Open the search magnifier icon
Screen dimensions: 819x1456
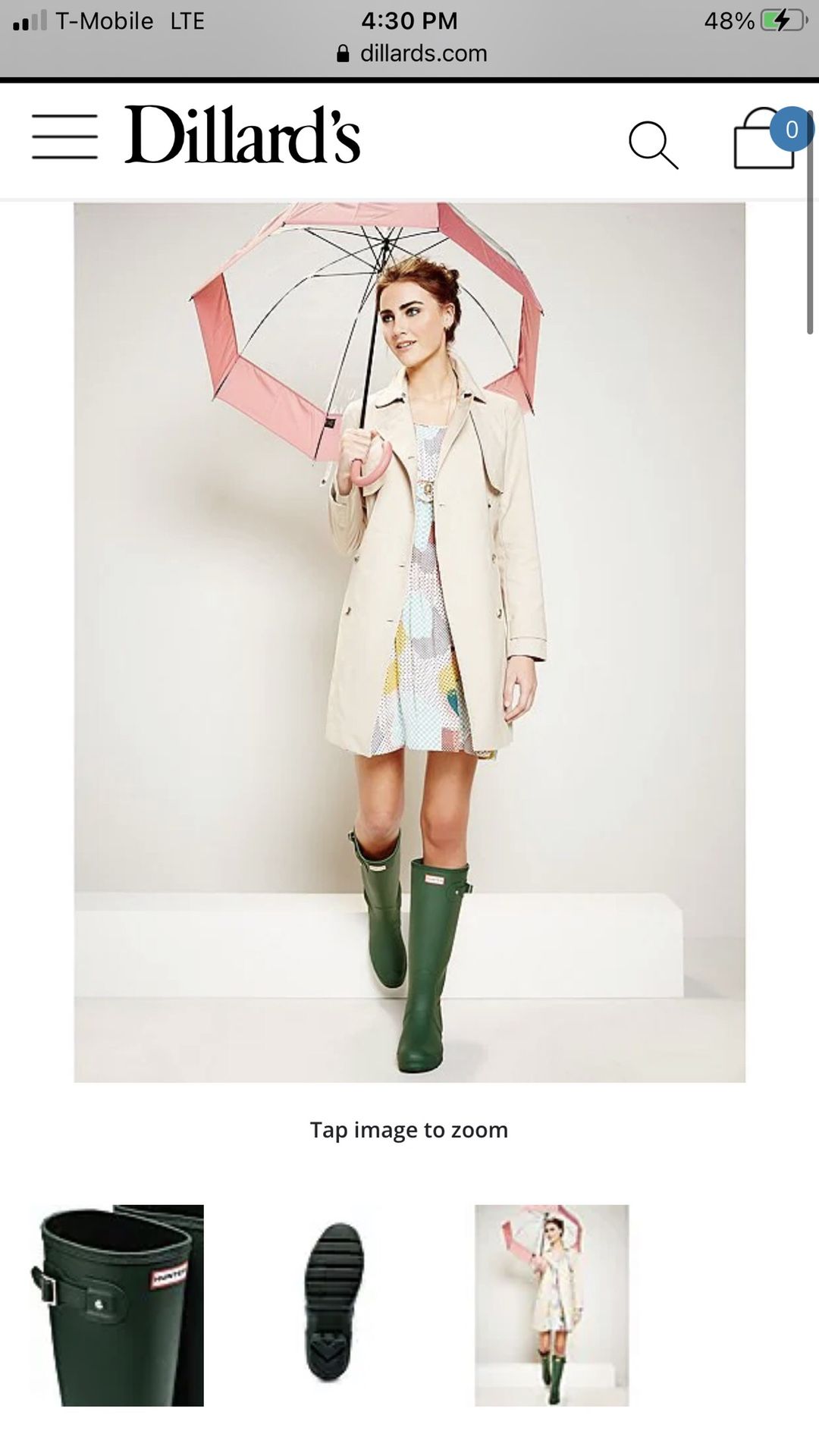(652, 144)
